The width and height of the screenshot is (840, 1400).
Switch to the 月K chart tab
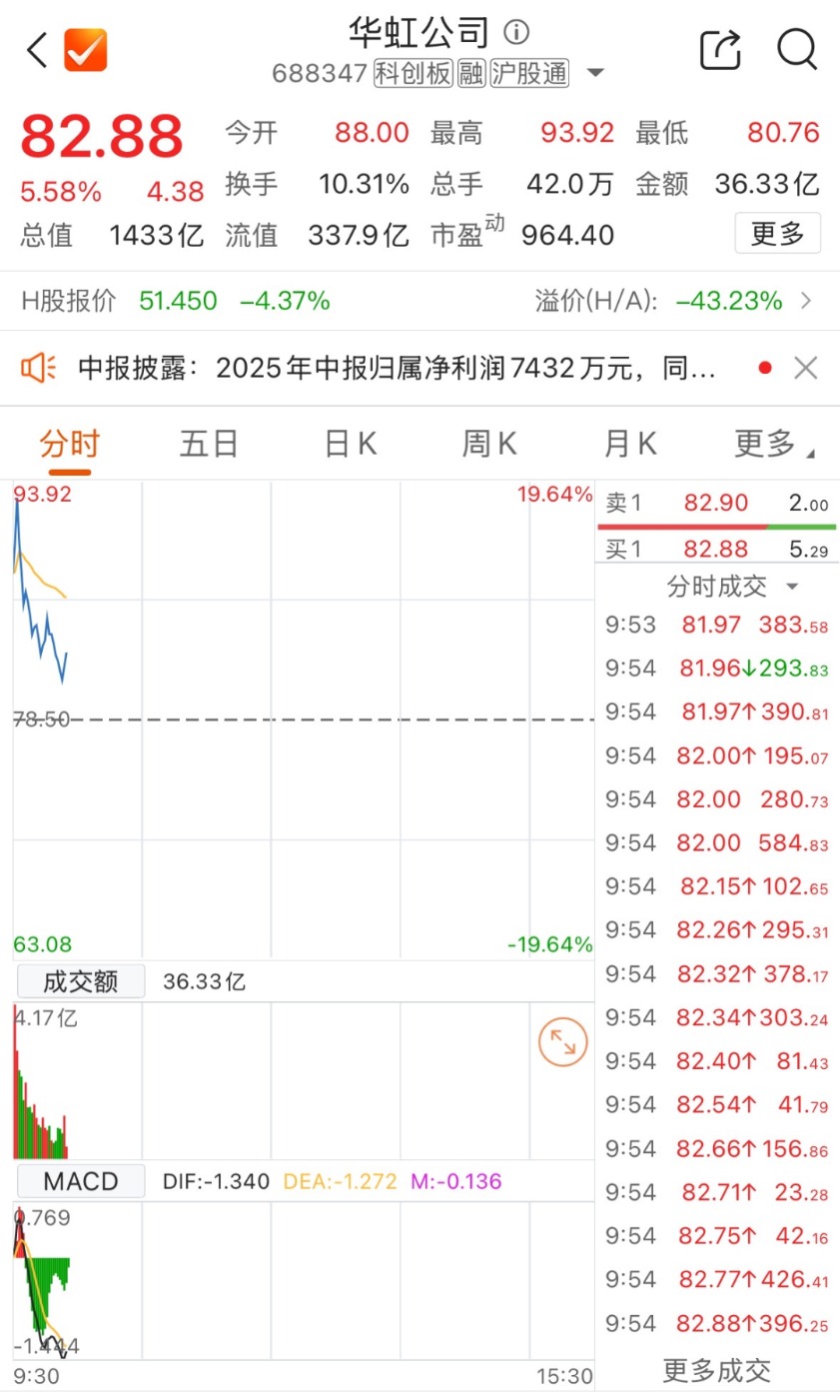coord(630,443)
